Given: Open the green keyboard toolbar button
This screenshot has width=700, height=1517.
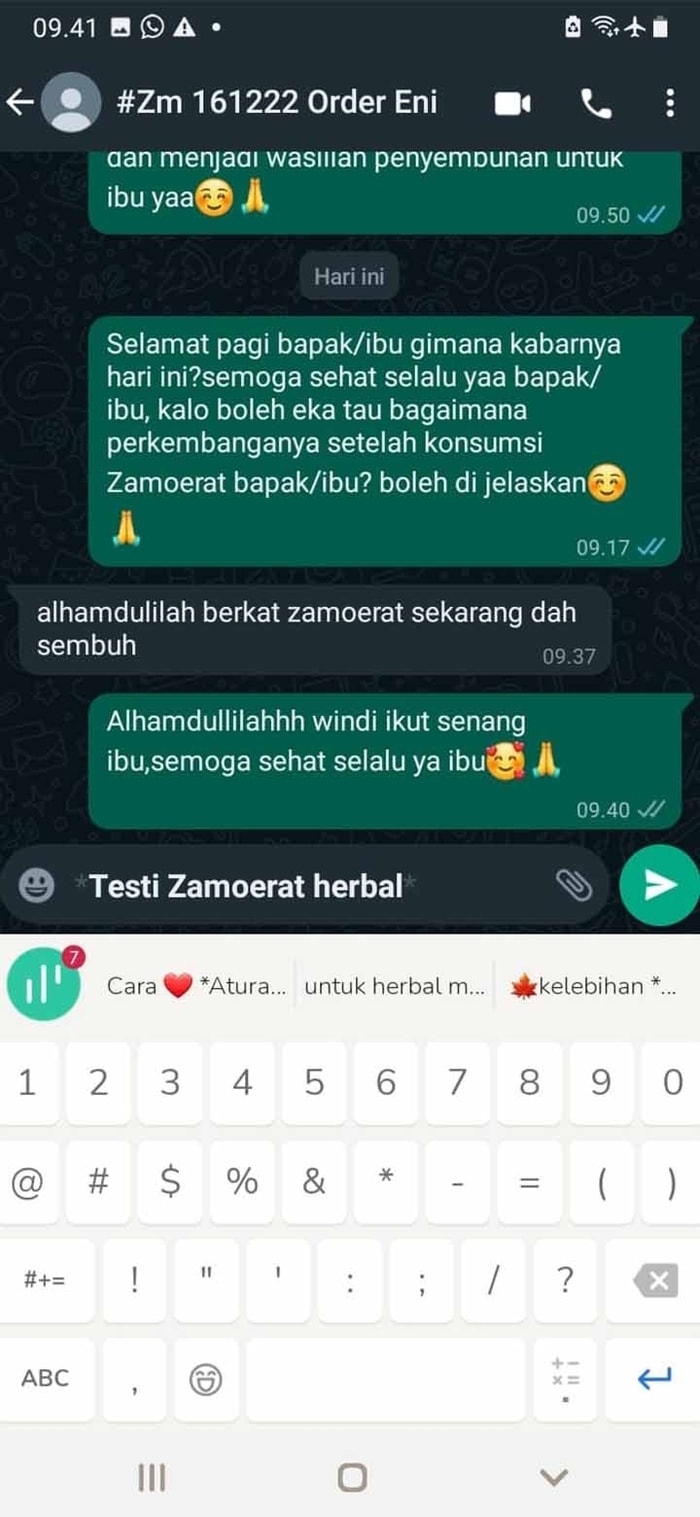Looking at the screenshot, I should coord(44,984).
